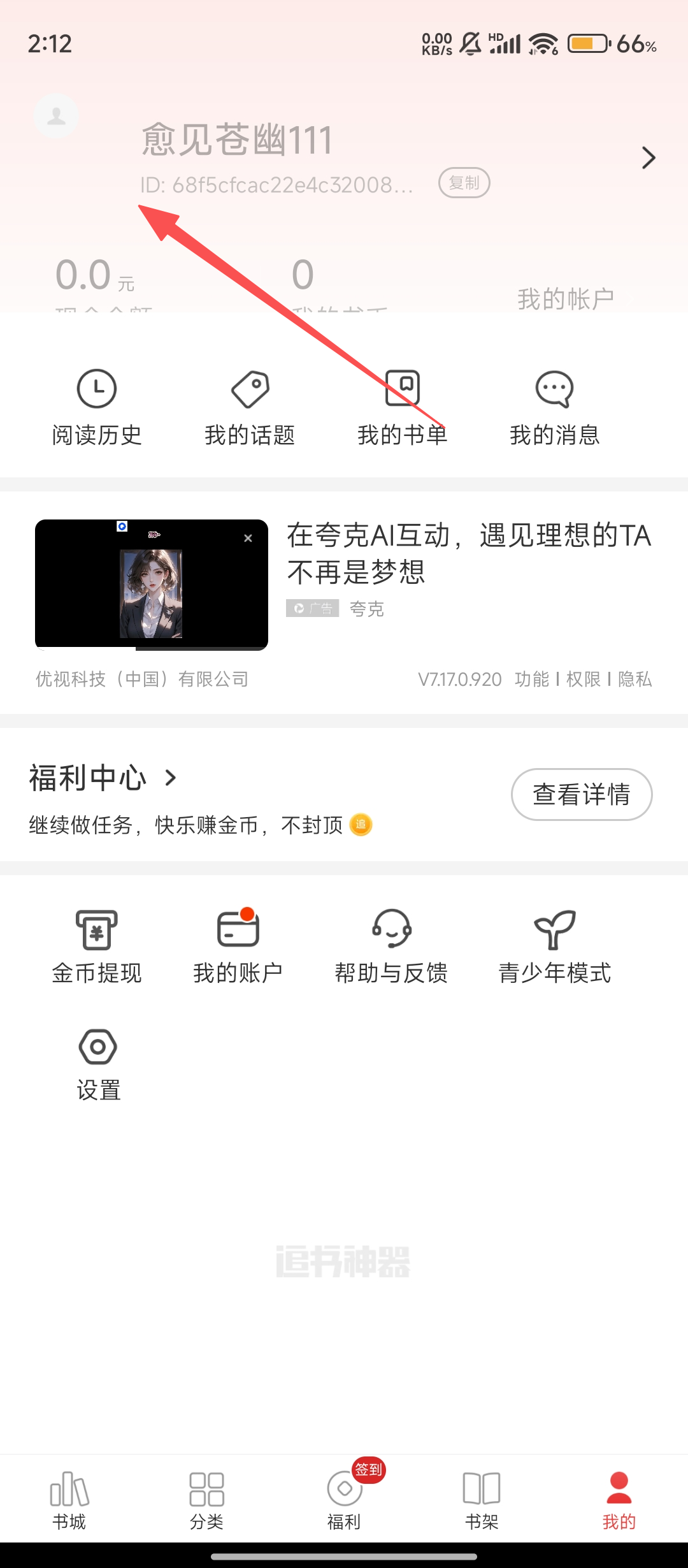Open profile details via the chevron arrow

(649, 157)
